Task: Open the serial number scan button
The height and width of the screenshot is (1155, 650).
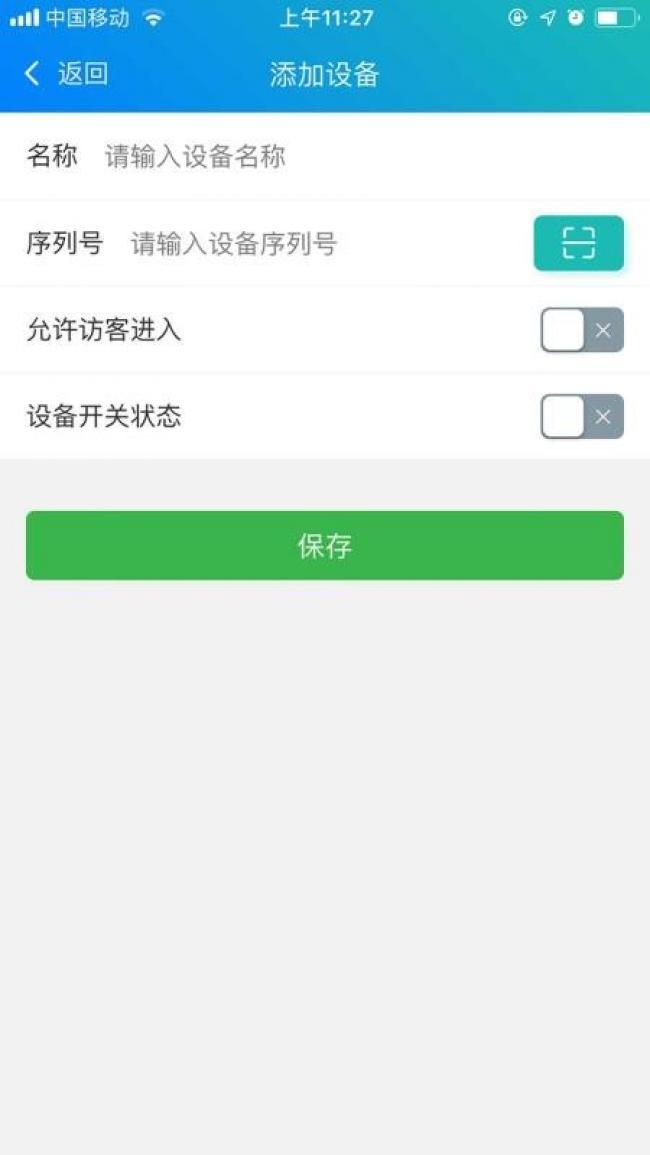Action: 578,243
